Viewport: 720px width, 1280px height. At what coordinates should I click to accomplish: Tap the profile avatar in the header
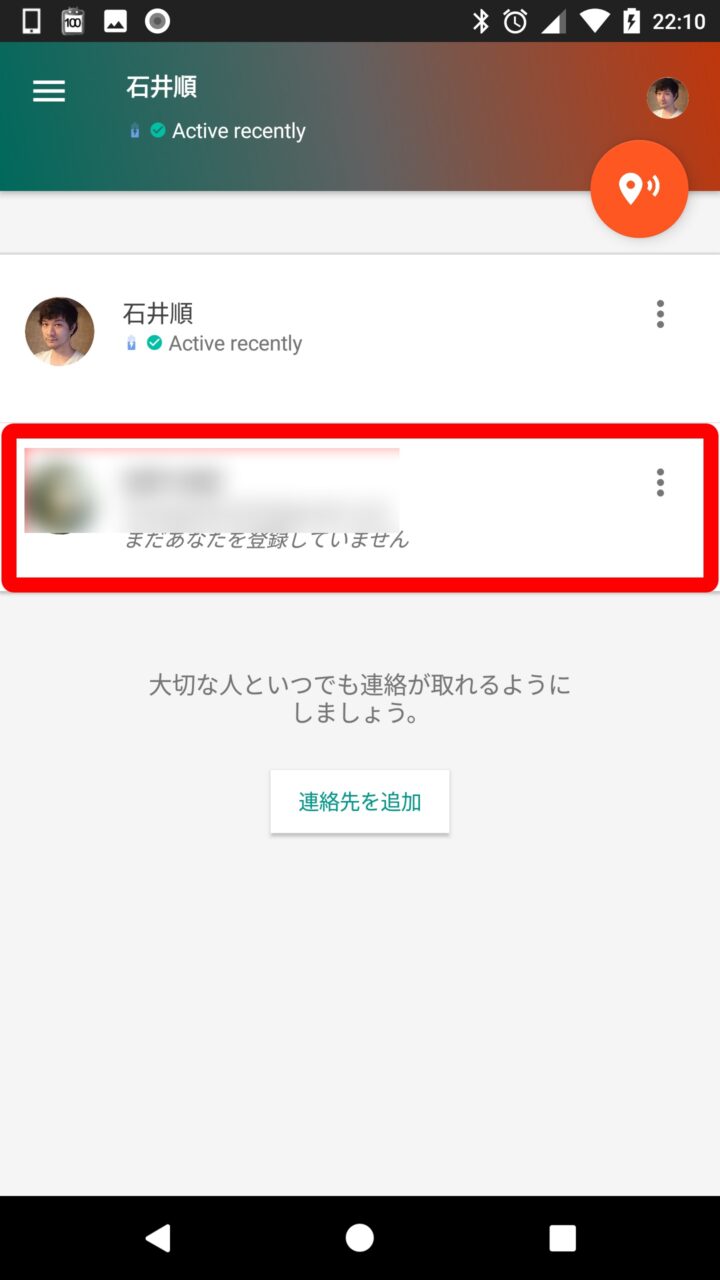[x=667, y=98]
